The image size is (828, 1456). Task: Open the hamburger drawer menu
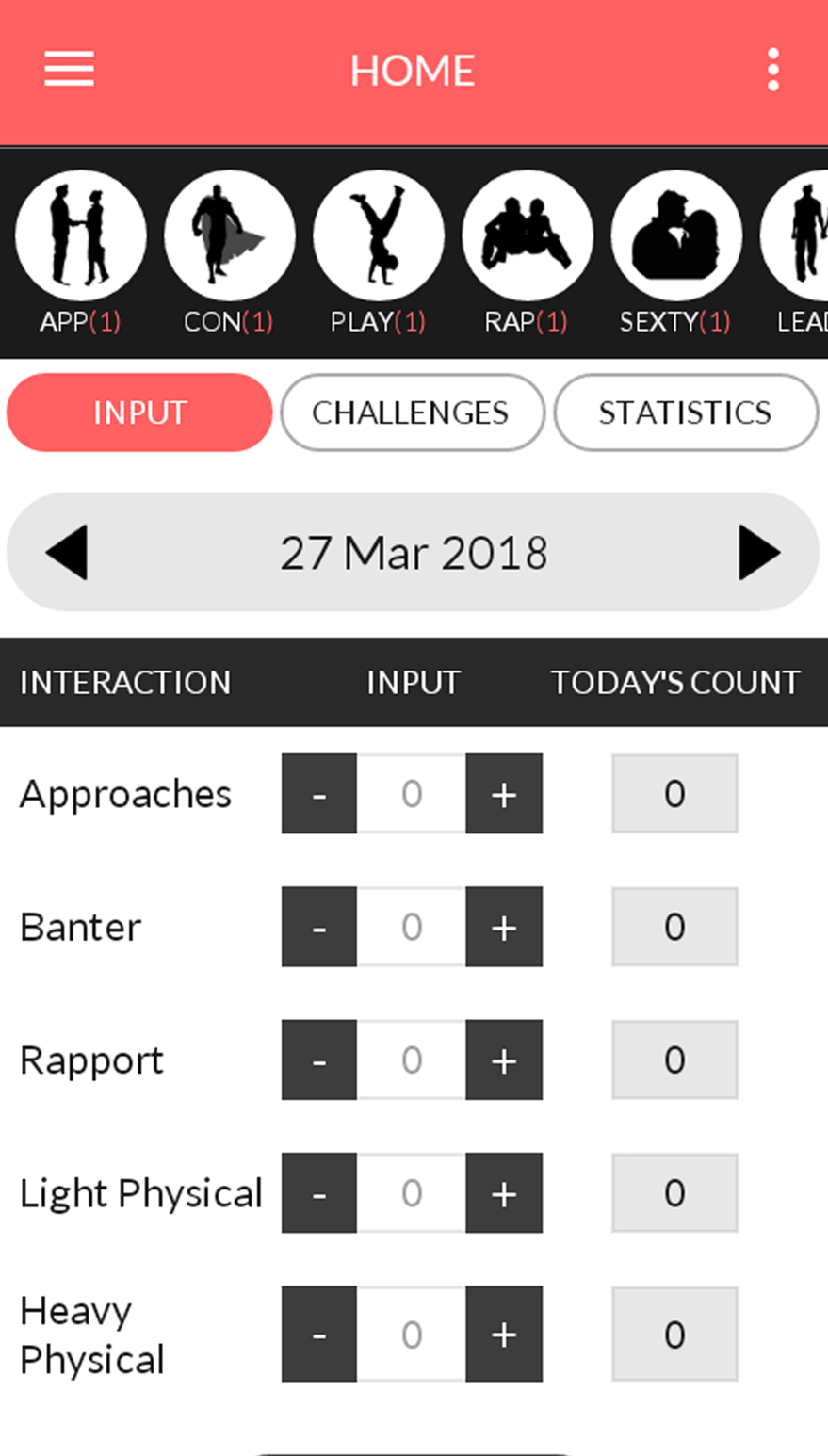(69, 70)
